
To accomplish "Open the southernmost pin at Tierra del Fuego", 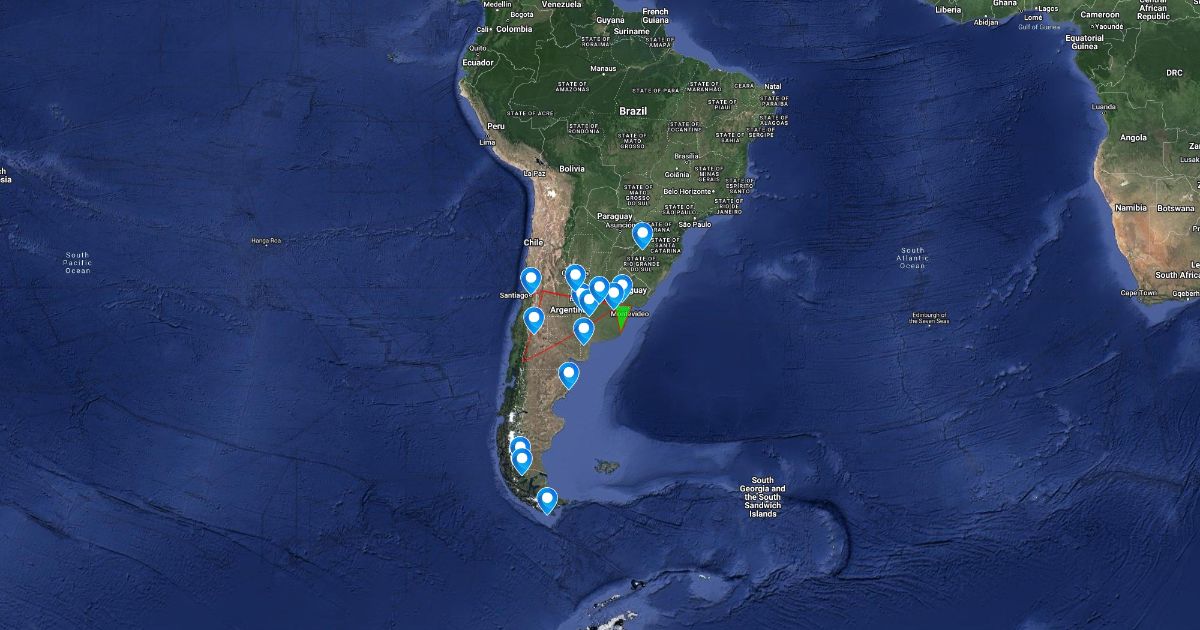I will coord(547,500).
